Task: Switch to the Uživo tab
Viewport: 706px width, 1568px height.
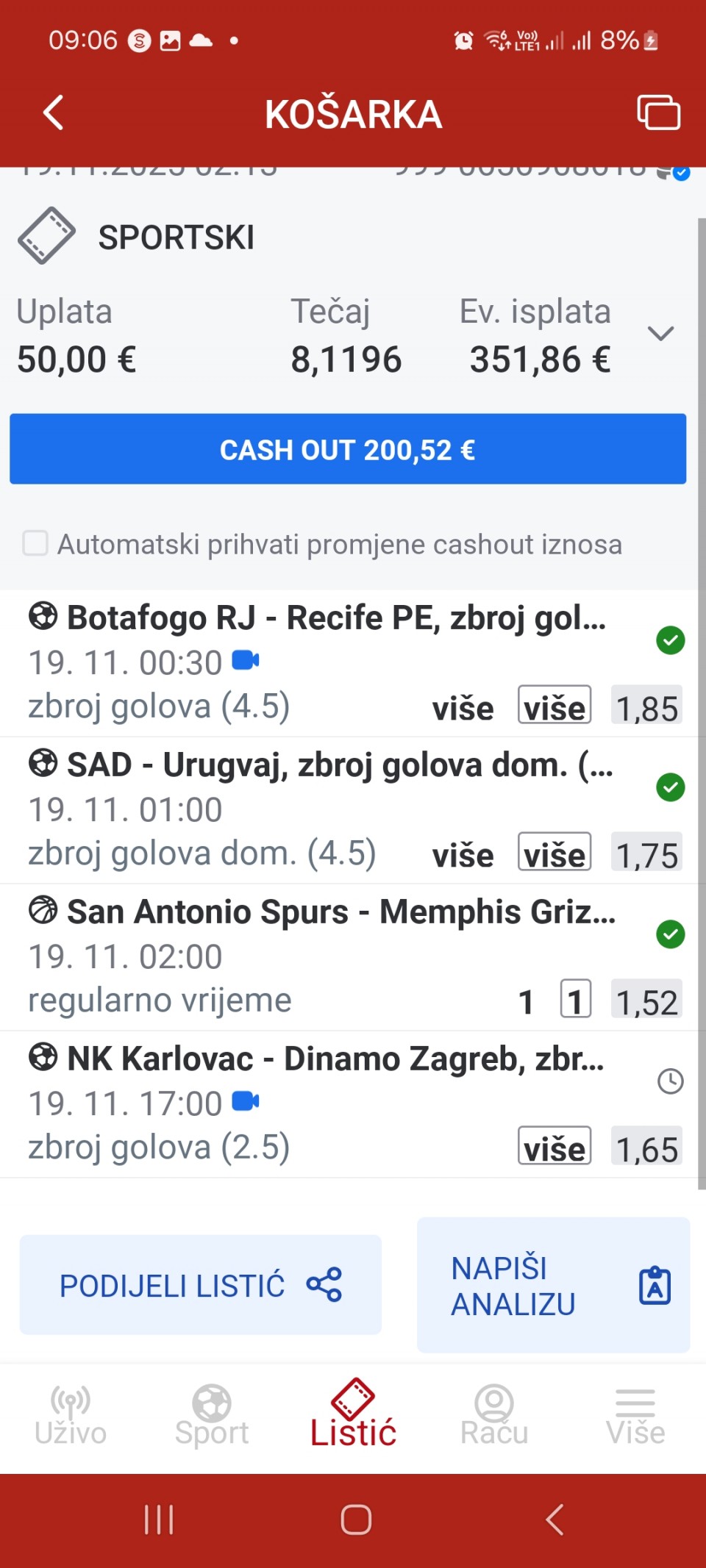Action: click(x=71, y=1417)
